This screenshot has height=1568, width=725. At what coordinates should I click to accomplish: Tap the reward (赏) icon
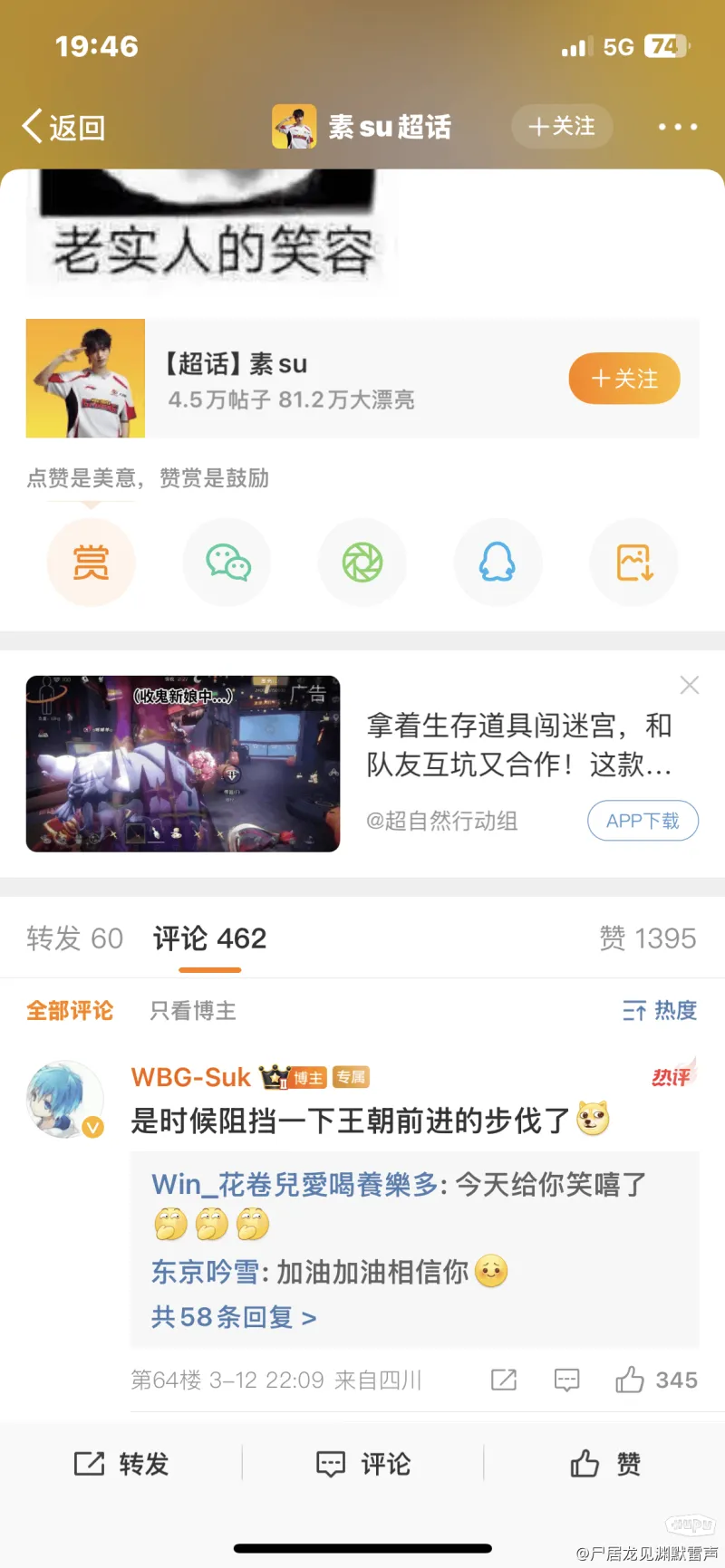coord(91,562)
